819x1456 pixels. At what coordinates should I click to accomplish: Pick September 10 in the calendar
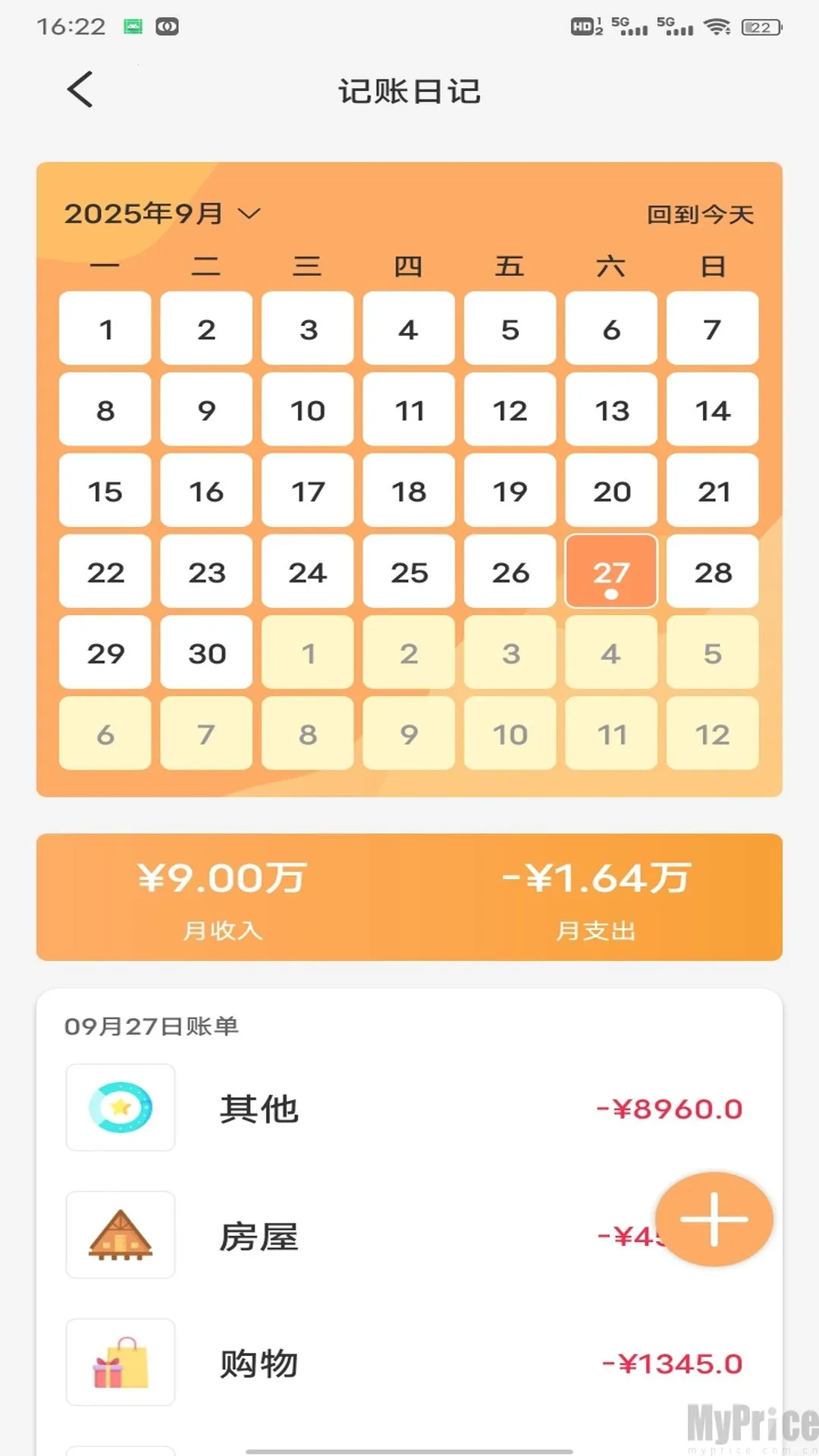click(x=308, y=410)
